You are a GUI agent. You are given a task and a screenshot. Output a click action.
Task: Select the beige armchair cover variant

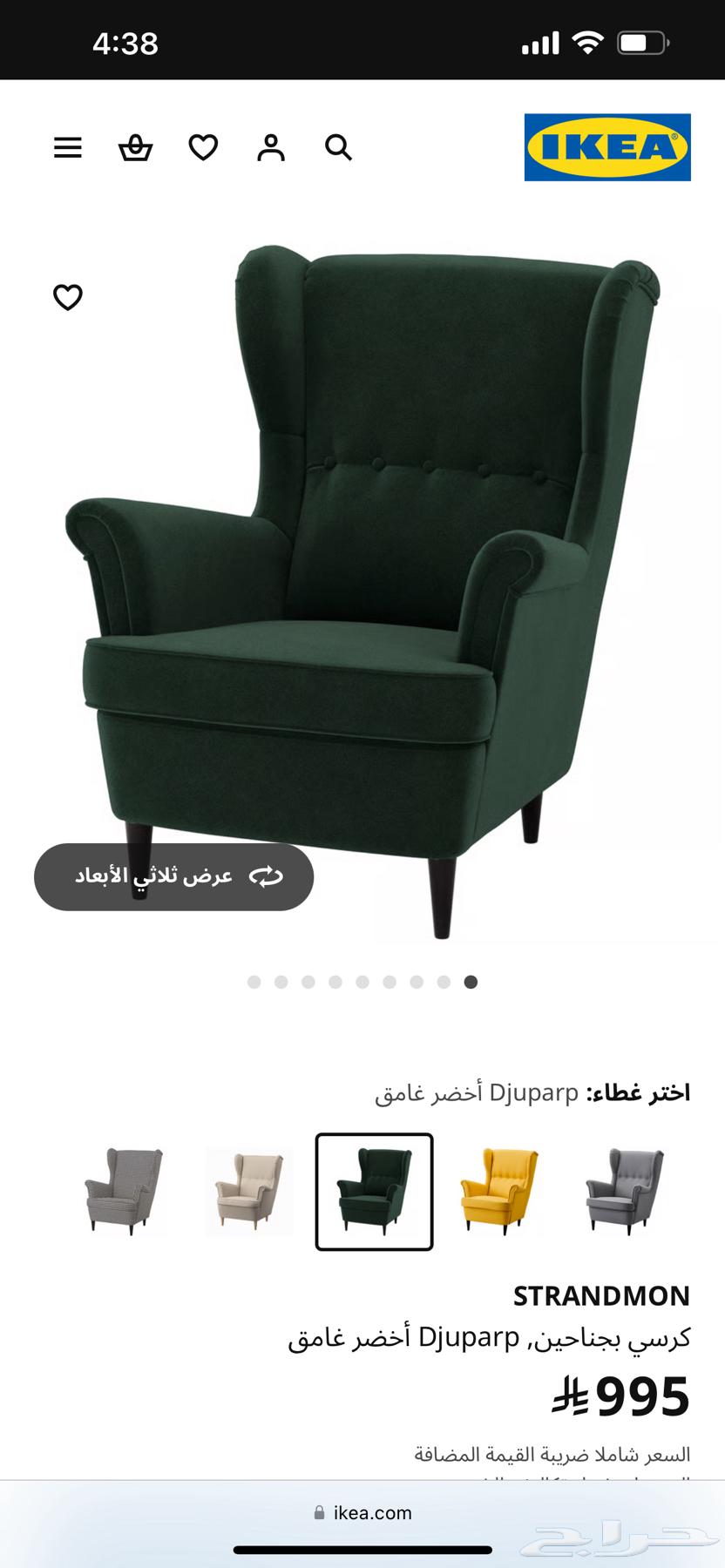tap(248, 1191)
